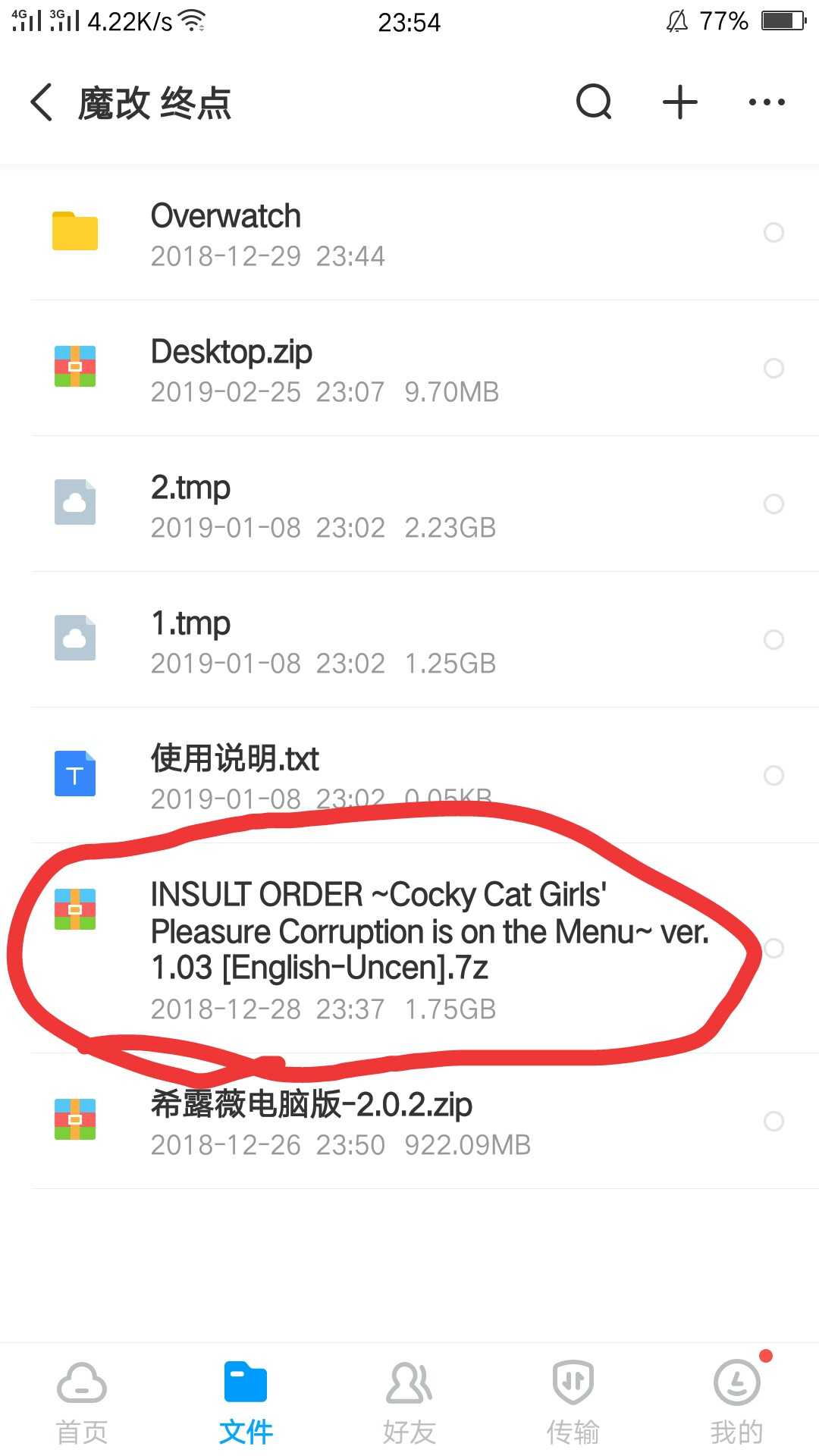This screenshot has height=1456, width=819.
Task: Open the Overwatch folder
Action: click(409, 233)
